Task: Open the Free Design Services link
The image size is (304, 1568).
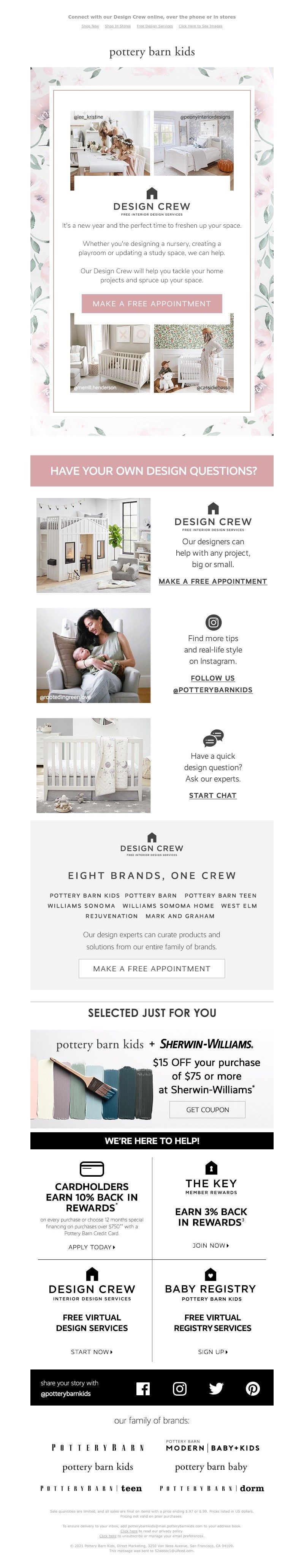Action: (155, 26)
